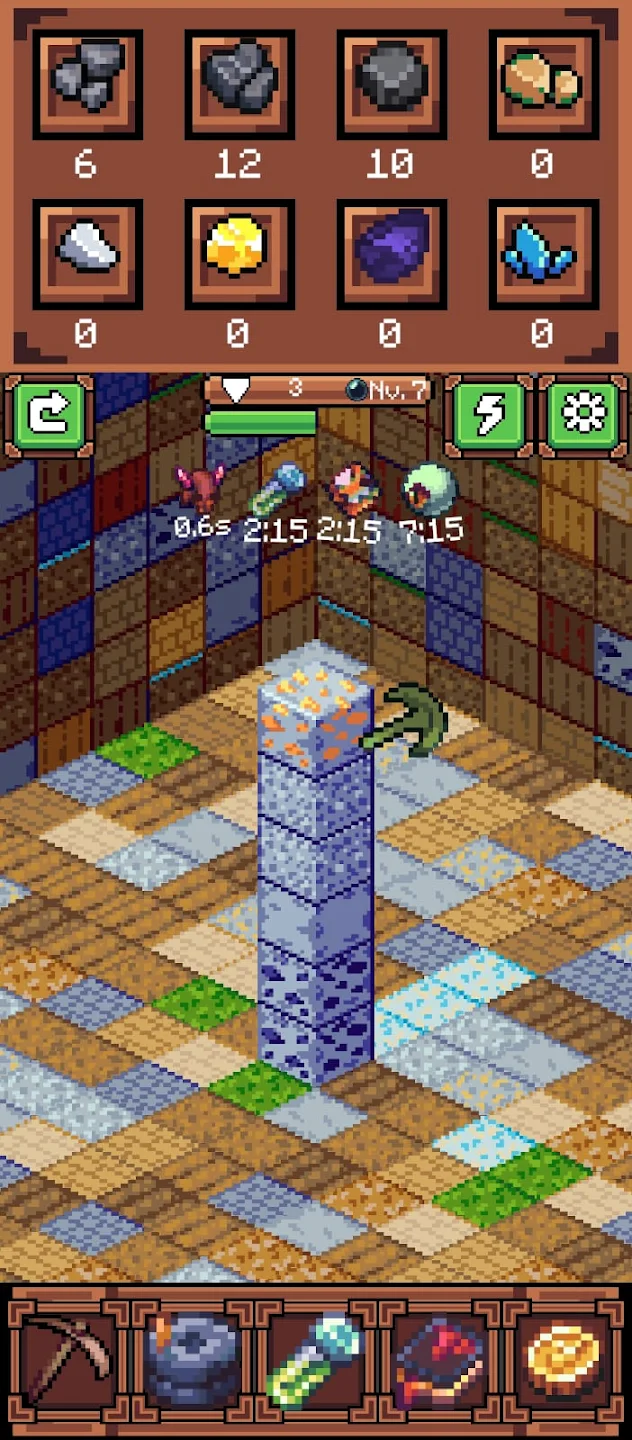Tap the green share arrow button
Image resolution: width=632 pixels, height=1440 pixels.
point(49,414)
